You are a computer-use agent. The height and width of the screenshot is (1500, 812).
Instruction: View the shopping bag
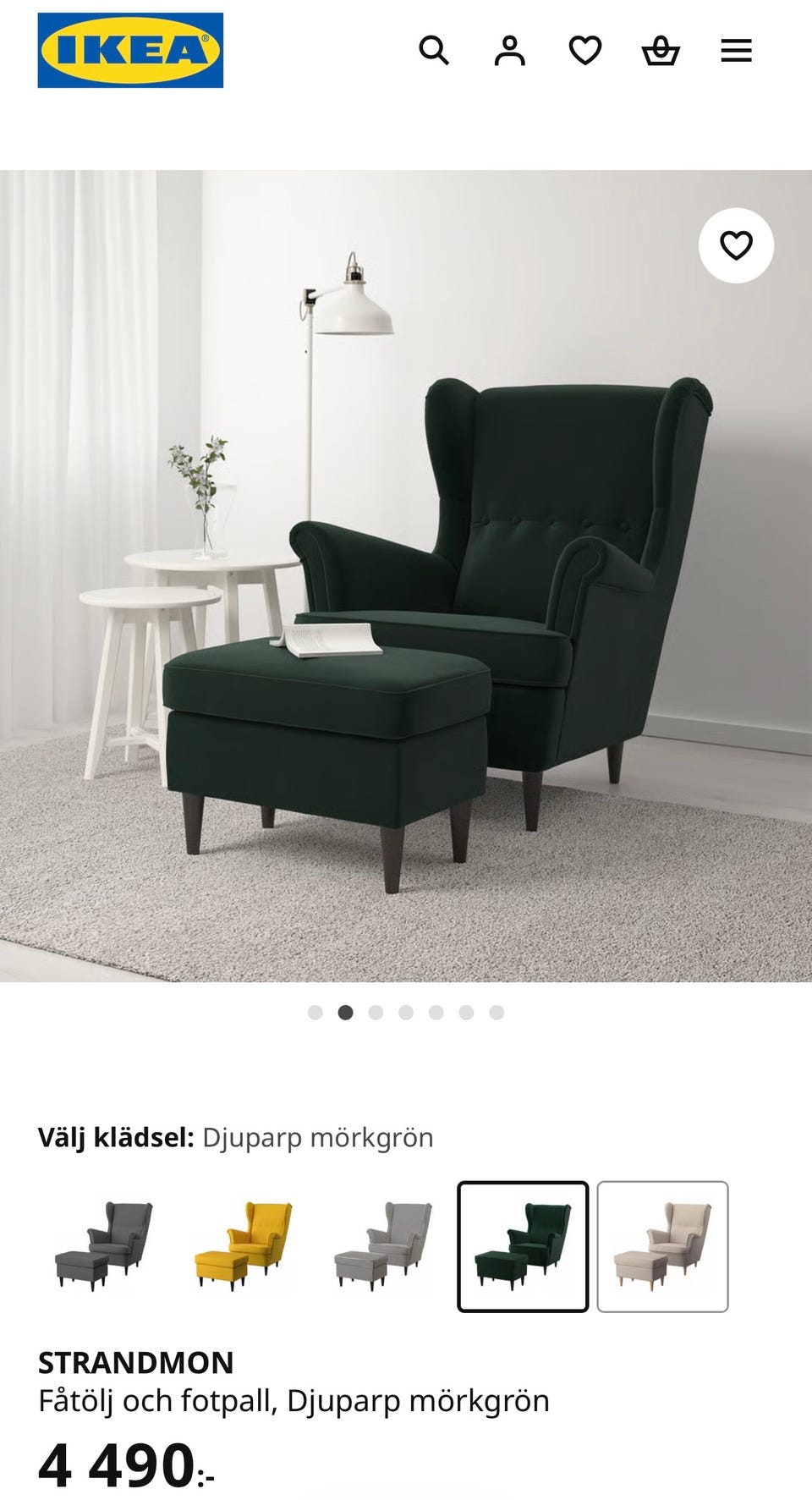point(662,52)
